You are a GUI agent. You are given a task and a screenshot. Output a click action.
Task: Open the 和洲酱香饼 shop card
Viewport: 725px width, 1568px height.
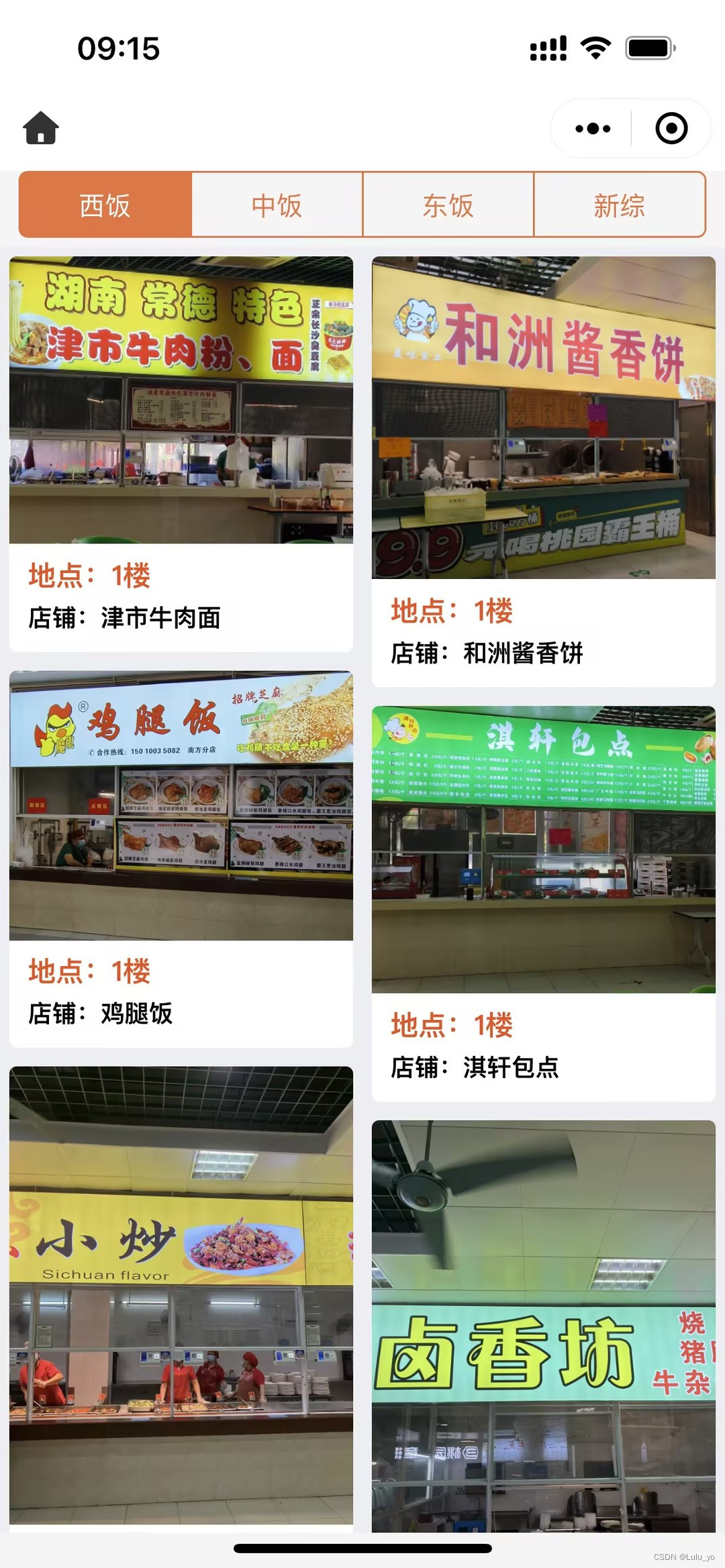tap(544, 472)
